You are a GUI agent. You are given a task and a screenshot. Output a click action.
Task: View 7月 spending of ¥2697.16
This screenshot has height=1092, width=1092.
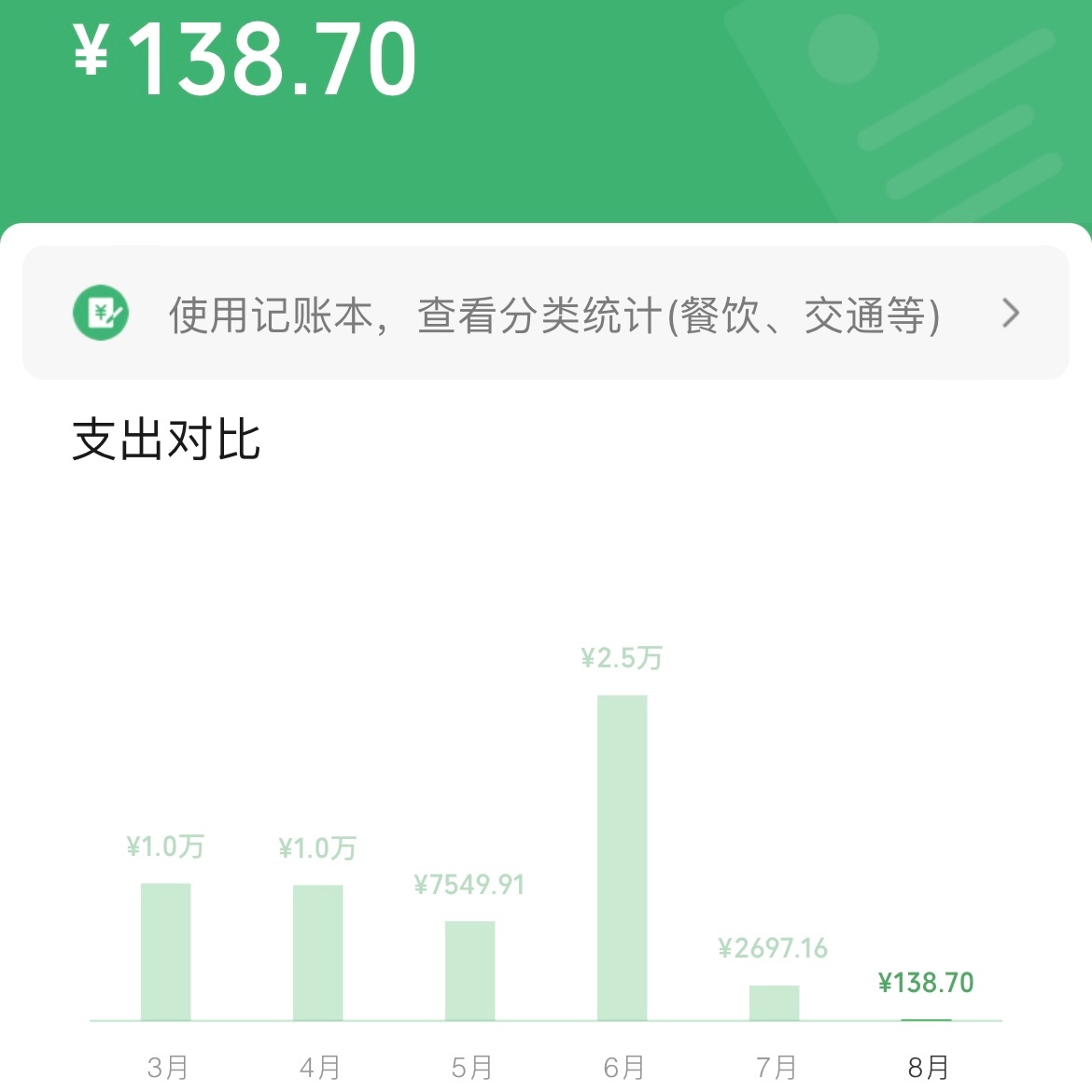[775, 1001]
